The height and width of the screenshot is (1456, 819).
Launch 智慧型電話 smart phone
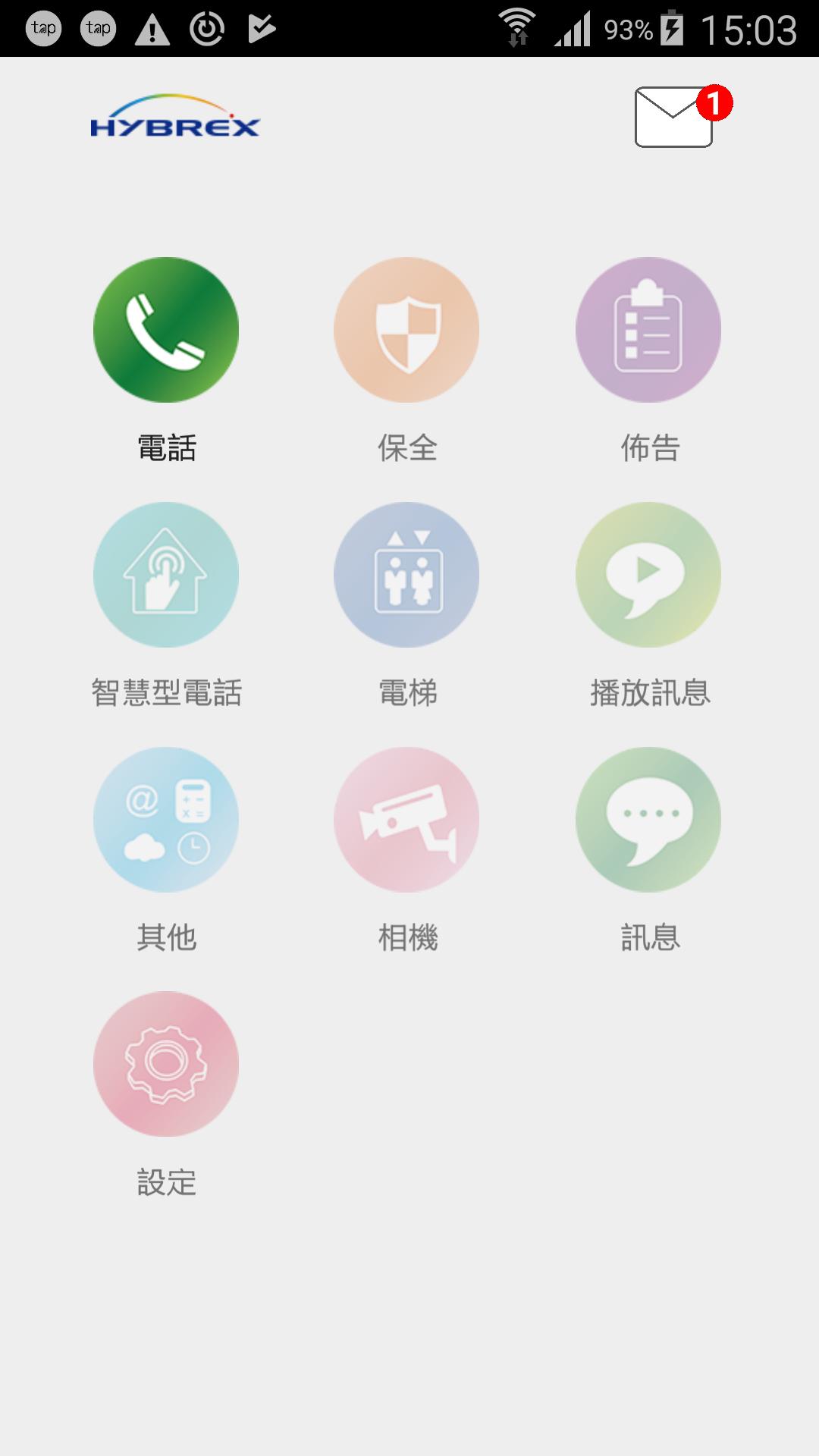click(x=166, y=575)
